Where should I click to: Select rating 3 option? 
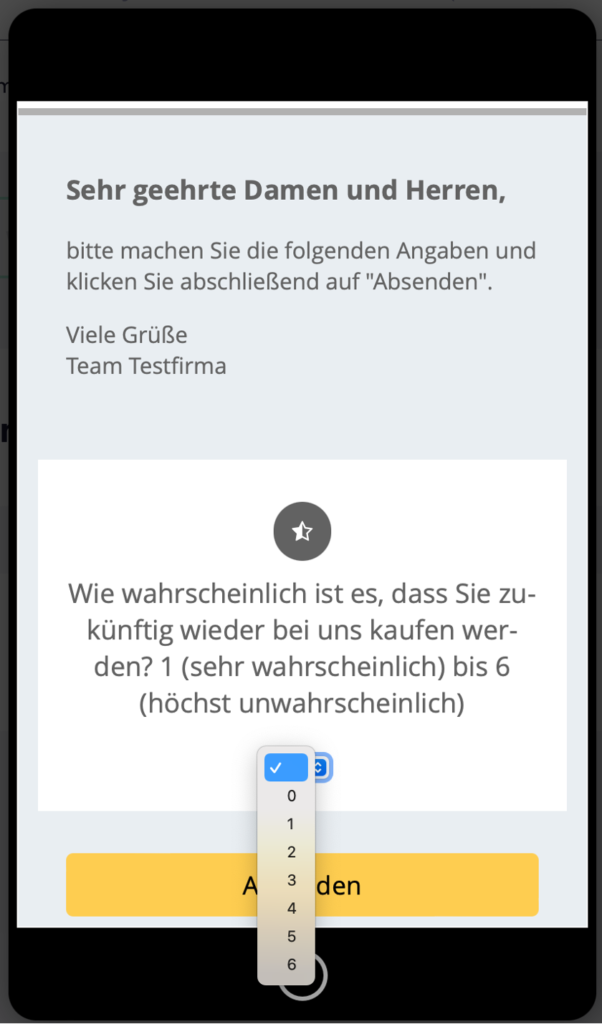click(290, 880)
